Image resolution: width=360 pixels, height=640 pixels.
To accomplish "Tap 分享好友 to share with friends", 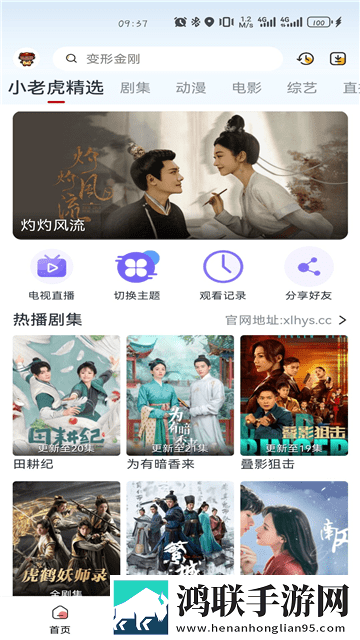I will (x=309, y=275).
